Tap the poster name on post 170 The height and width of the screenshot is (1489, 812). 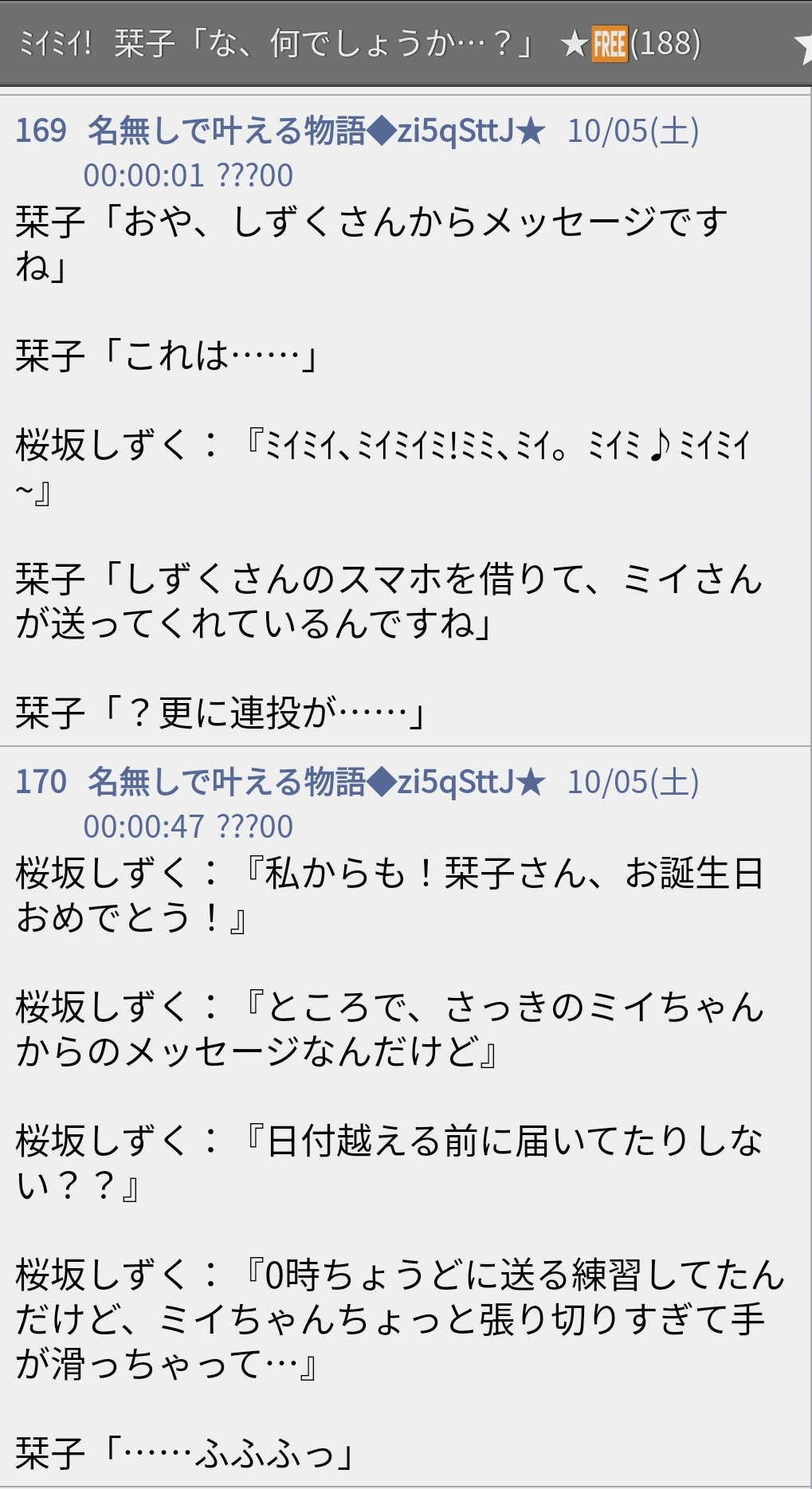point(316,782)
